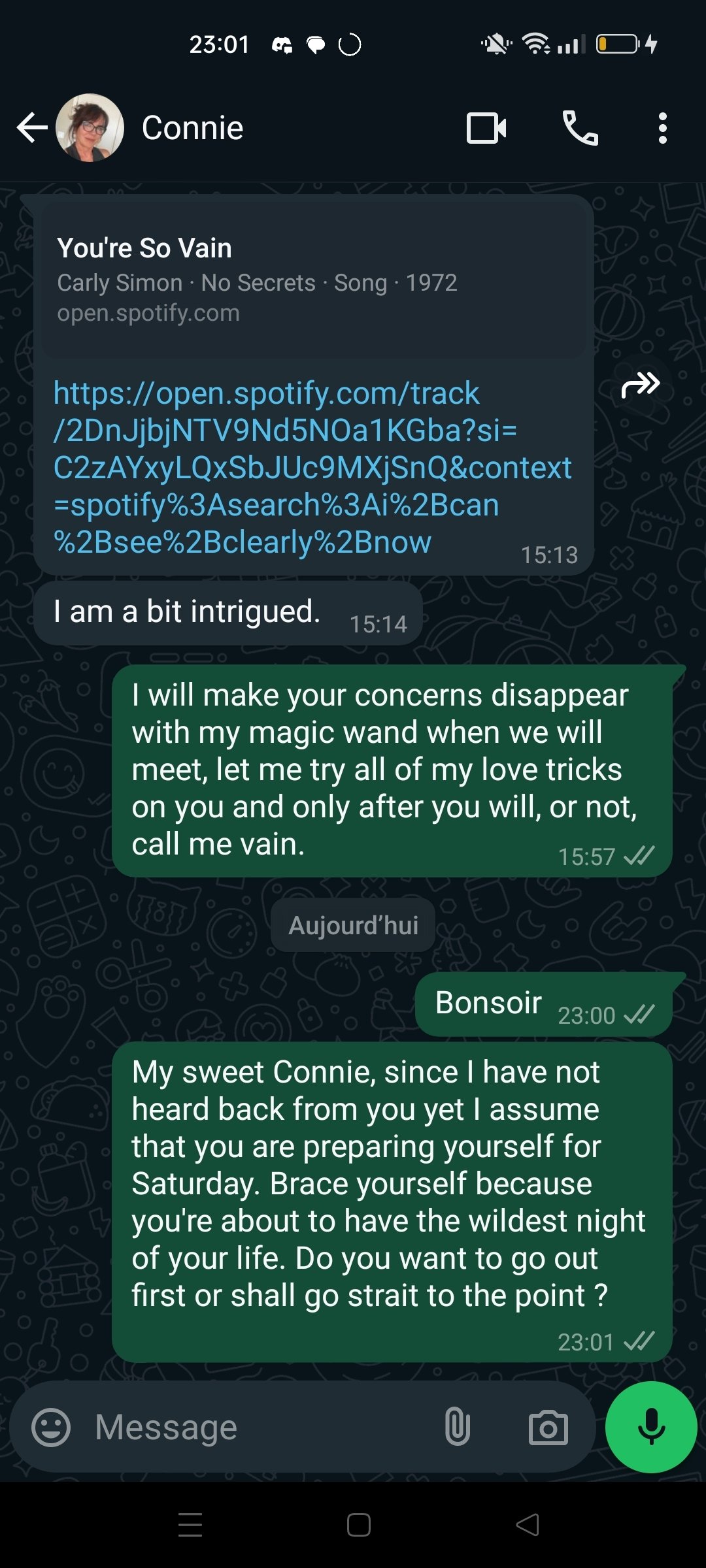Image resolution: width=706 pixels, height=1568 pixels.
Task: Tap the system back button
Action: pos(528,1525)
